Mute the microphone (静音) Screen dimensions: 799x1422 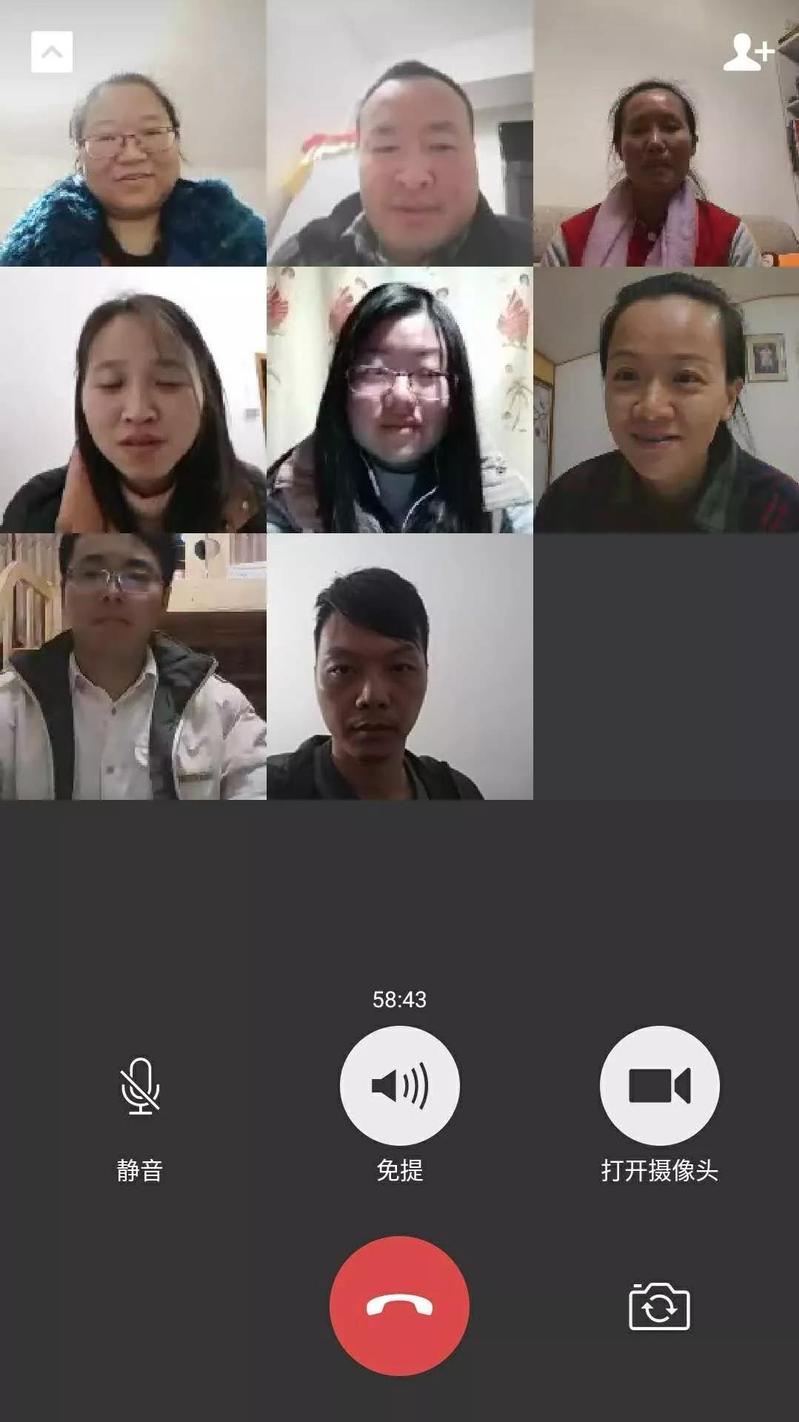click(140, 1086)
